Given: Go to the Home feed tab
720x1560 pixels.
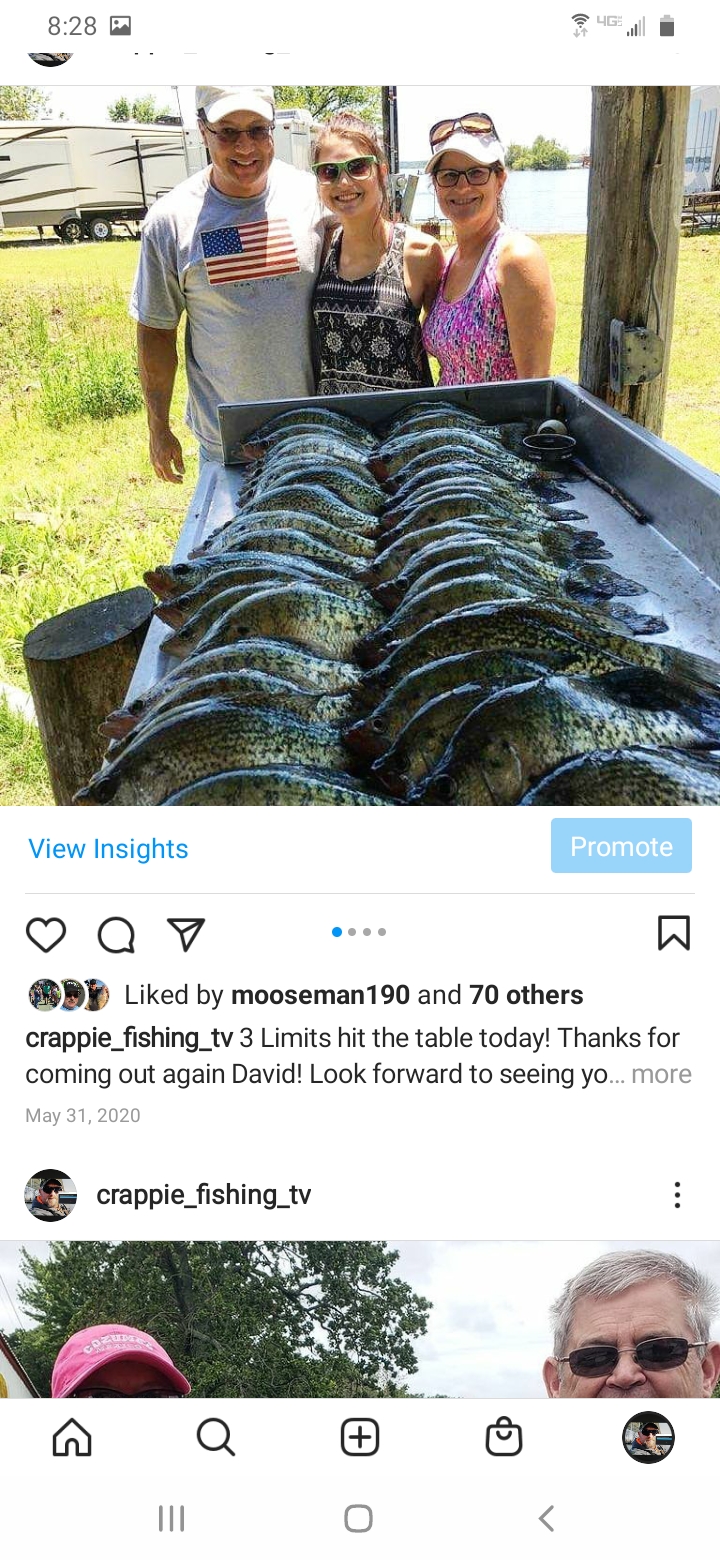Looking at the screenshot, I should click(x=72, y=1438).
